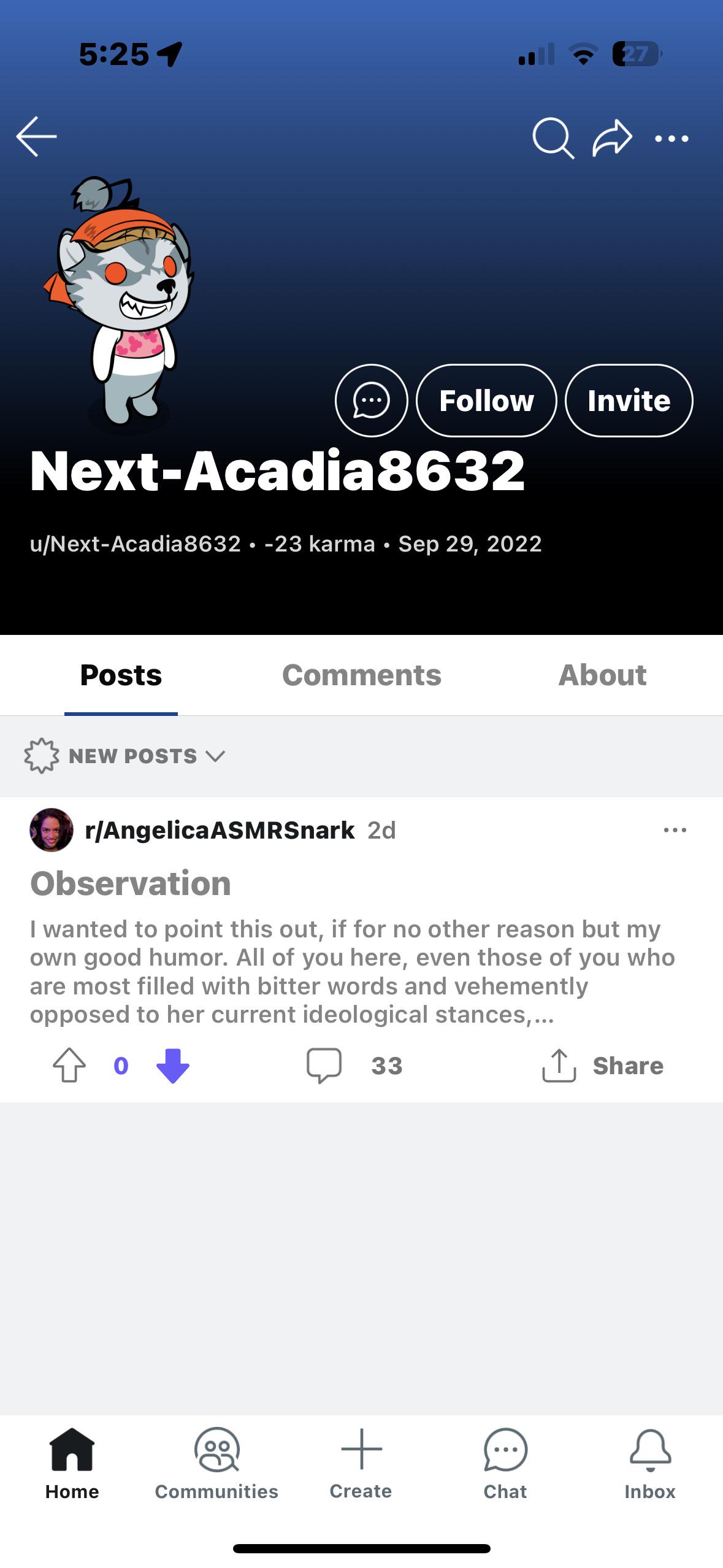This screenshot has width=723, height=1568.
Task: Open the Observation post
Action: [x=131, y=884]
